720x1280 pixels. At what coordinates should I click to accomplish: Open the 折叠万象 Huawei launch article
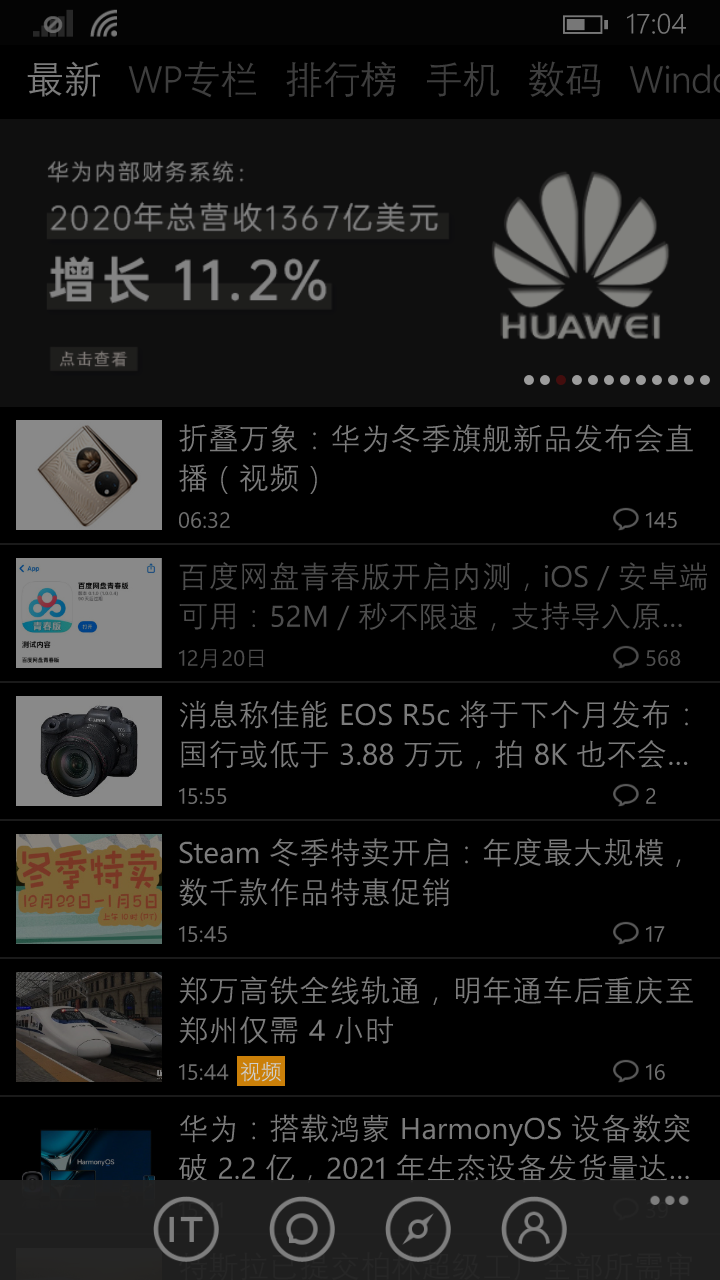(x=436, y=459)
